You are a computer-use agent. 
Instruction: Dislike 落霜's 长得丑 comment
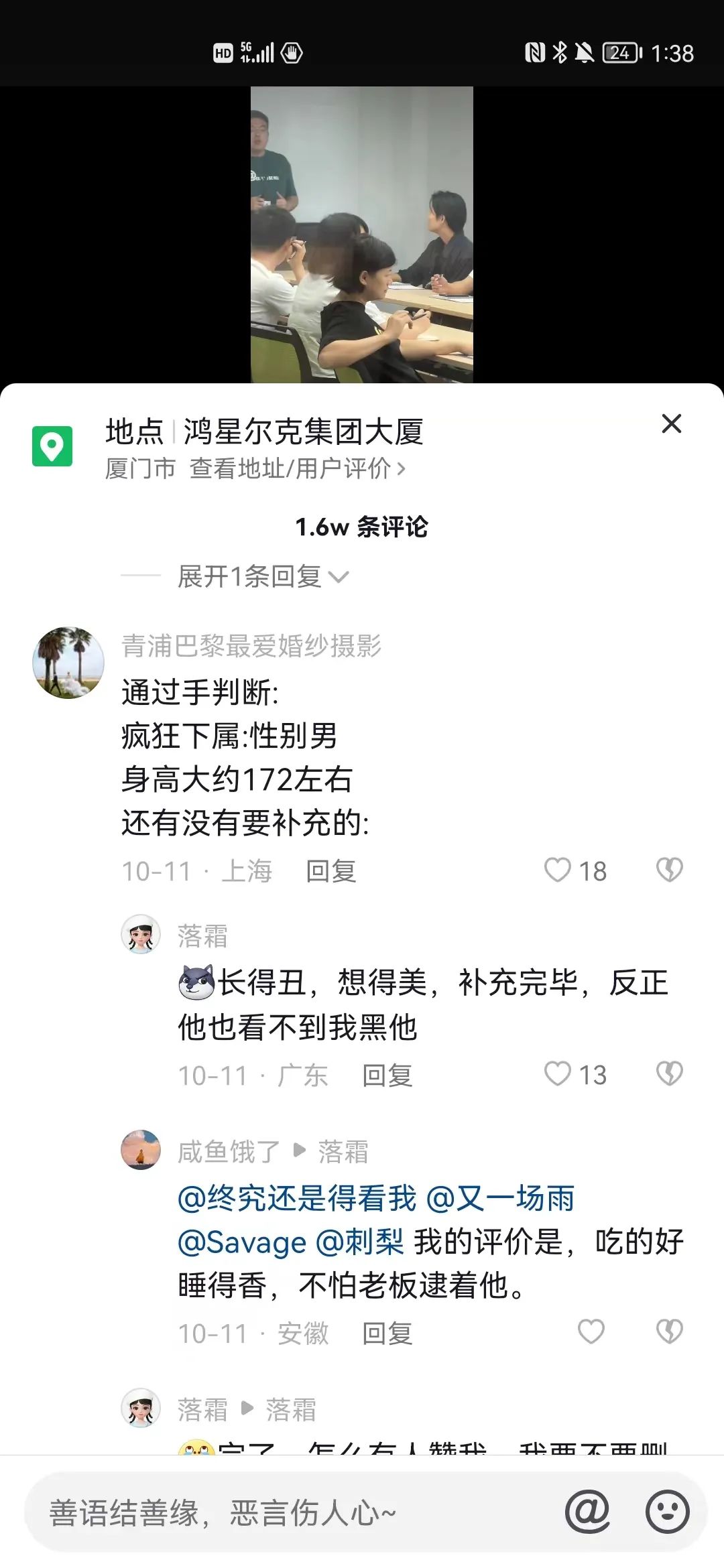click(669, 1074)
